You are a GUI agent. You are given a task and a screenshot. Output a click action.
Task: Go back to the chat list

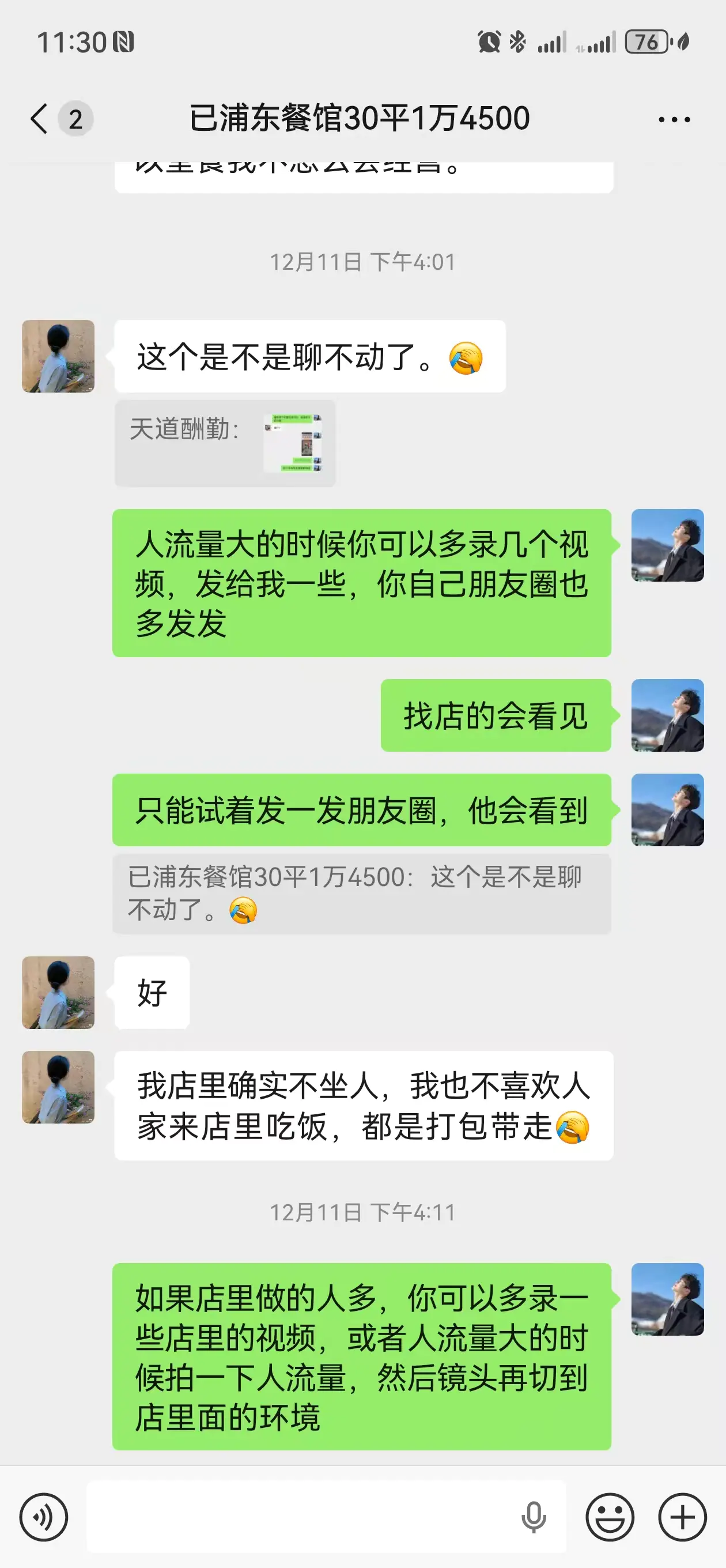(40, 118)
